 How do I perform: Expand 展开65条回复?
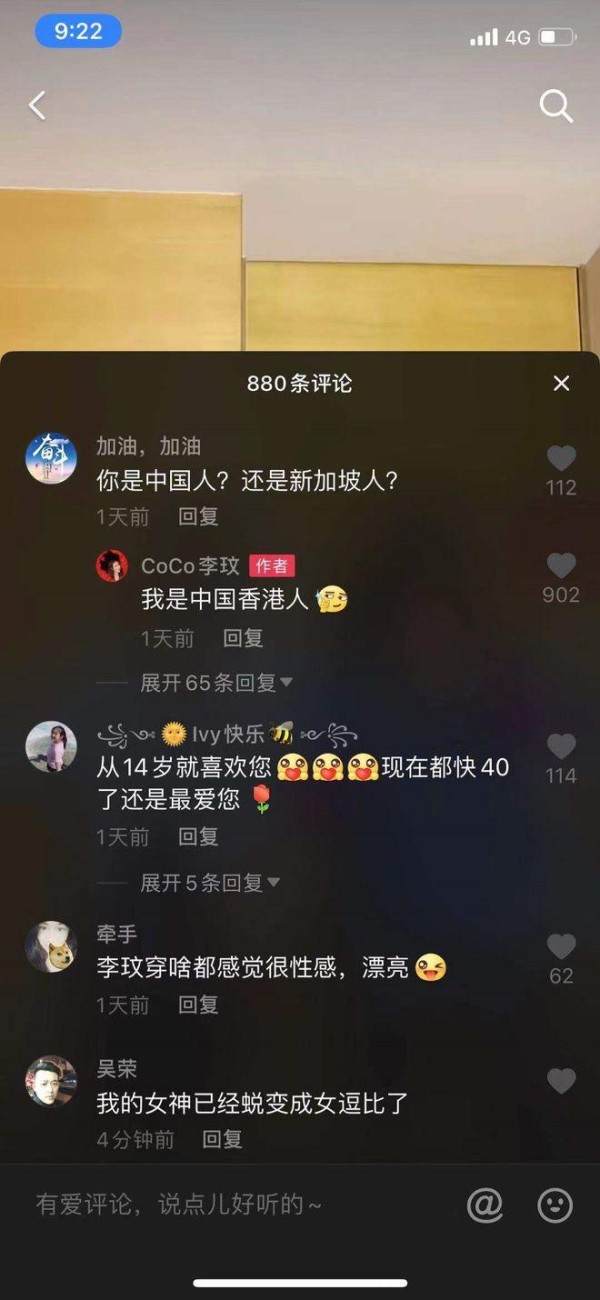[x=215, y=683]
